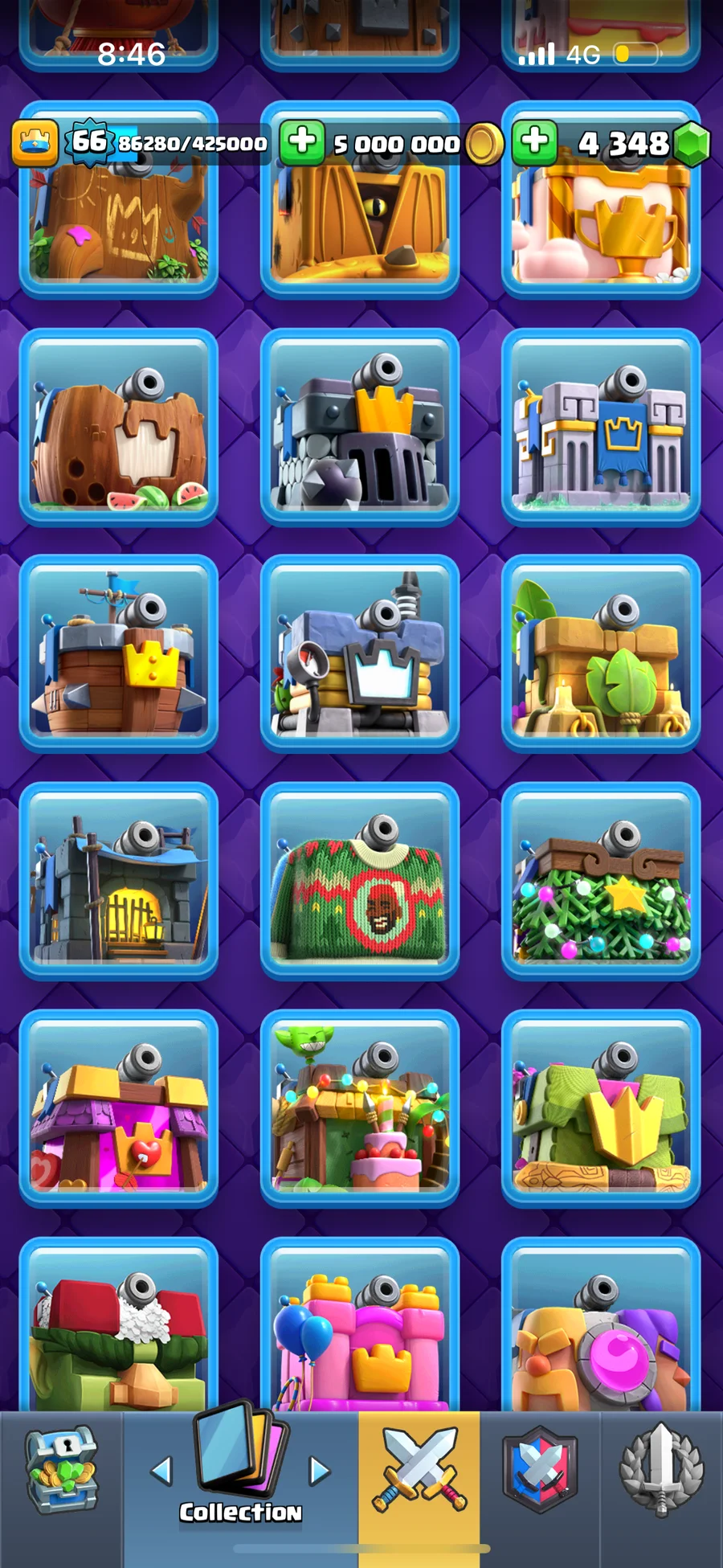Open the King level crown icon
723x1568 pixels.
click(35, 142)
